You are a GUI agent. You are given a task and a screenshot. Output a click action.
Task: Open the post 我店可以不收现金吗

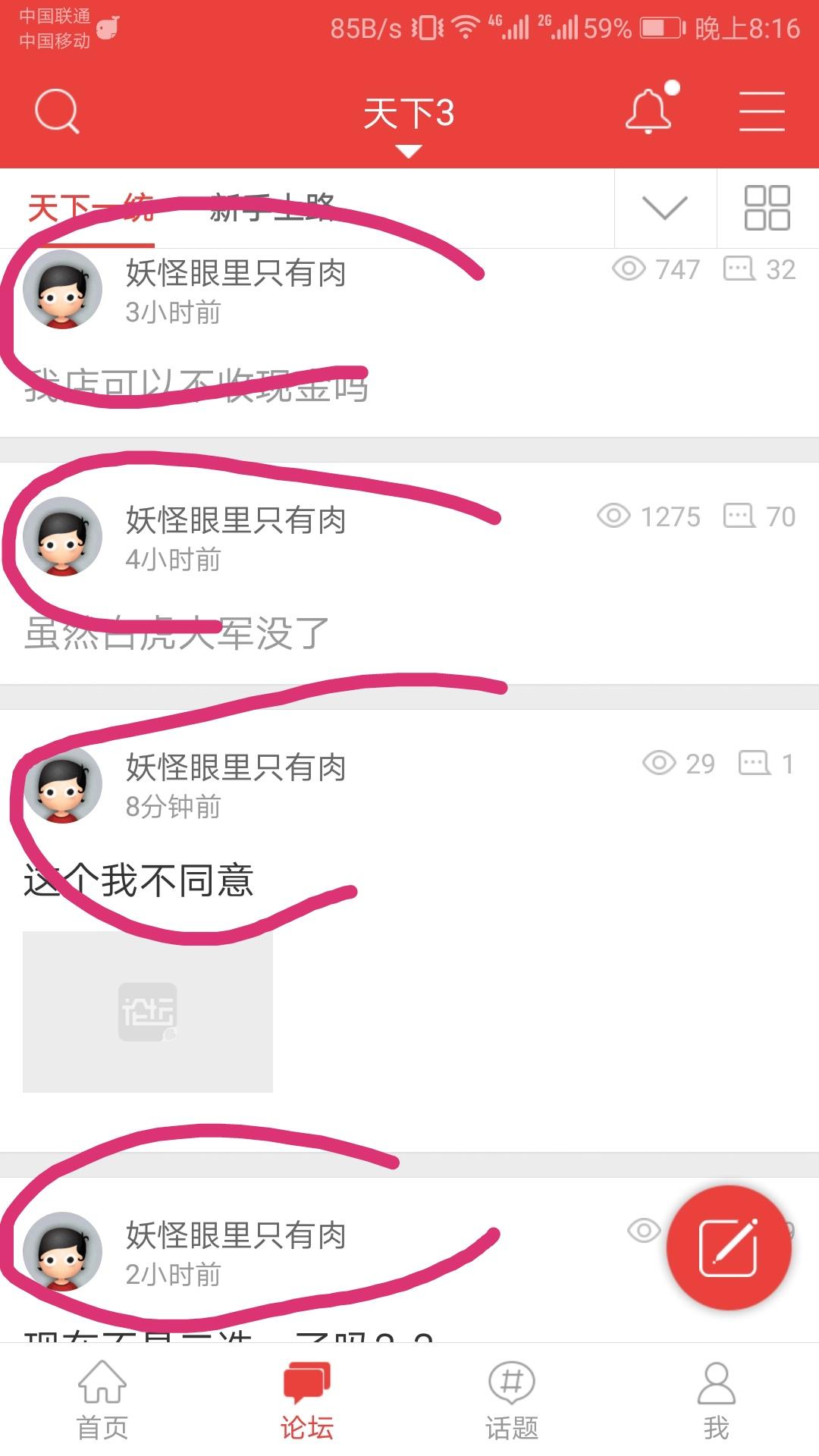196,388
